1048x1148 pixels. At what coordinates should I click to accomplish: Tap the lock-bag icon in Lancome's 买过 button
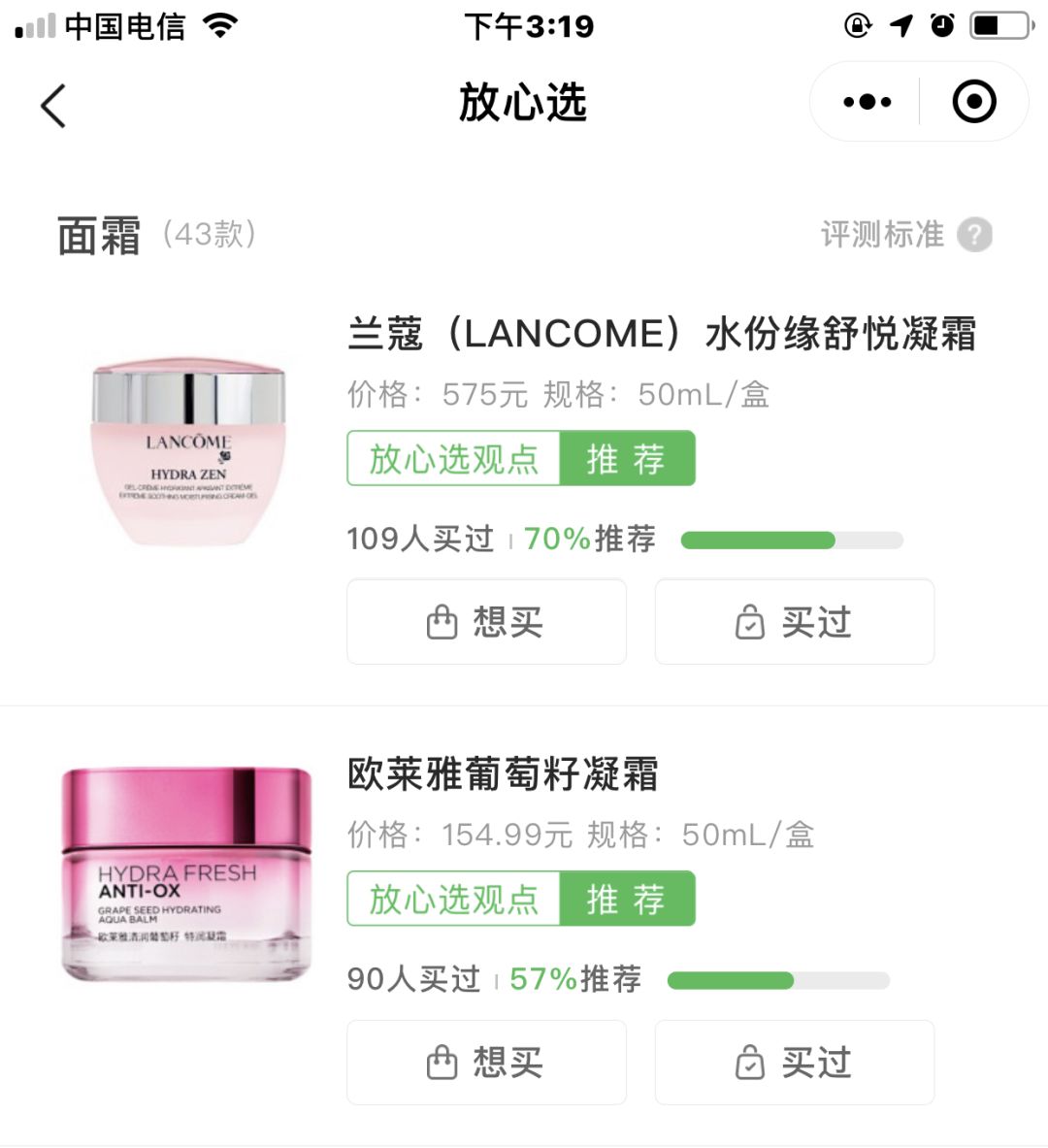point(749,622)
